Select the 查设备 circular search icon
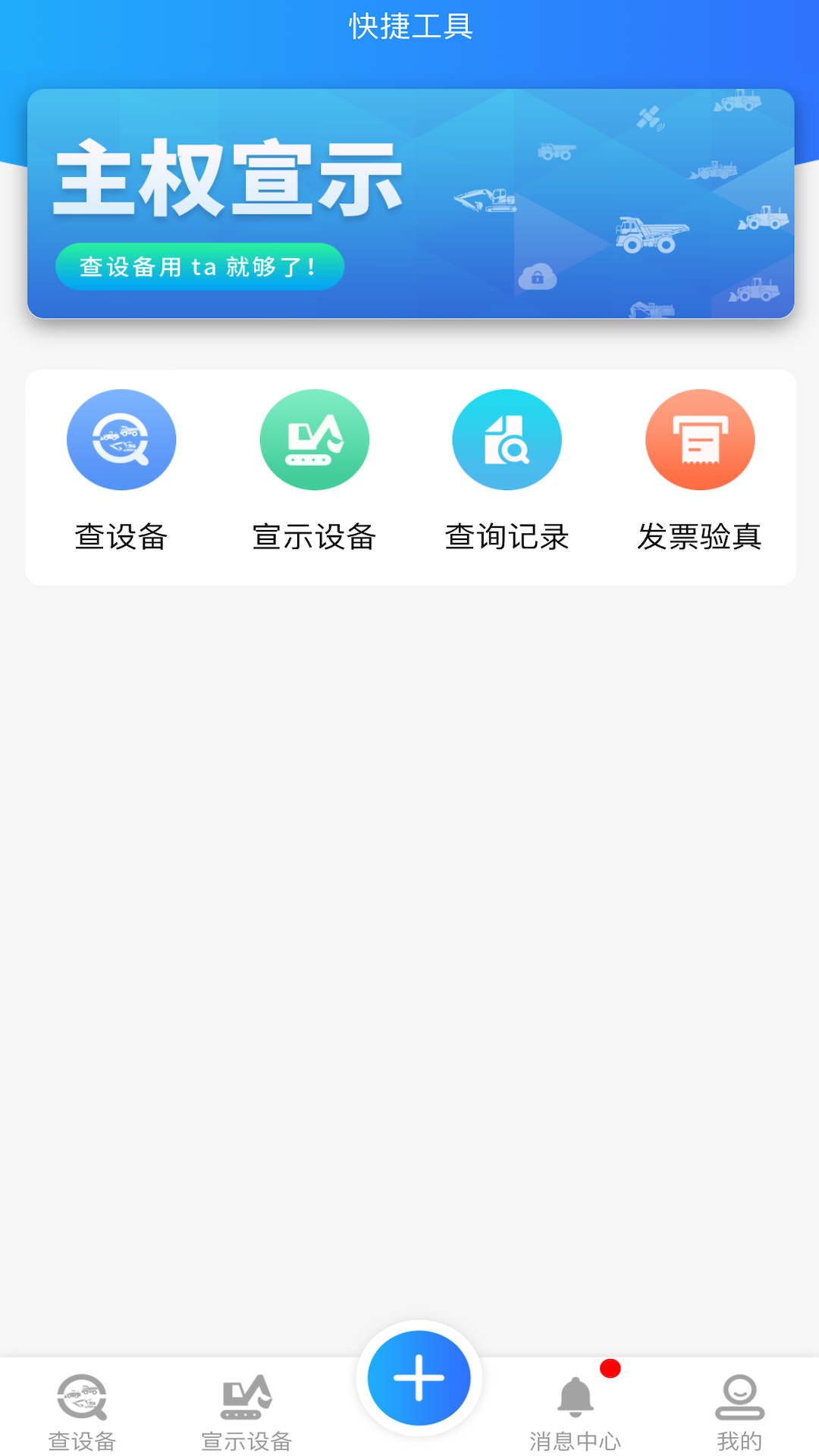This screenshot has height=1456, width=819. pyautogui.click(x=121, y=440)
